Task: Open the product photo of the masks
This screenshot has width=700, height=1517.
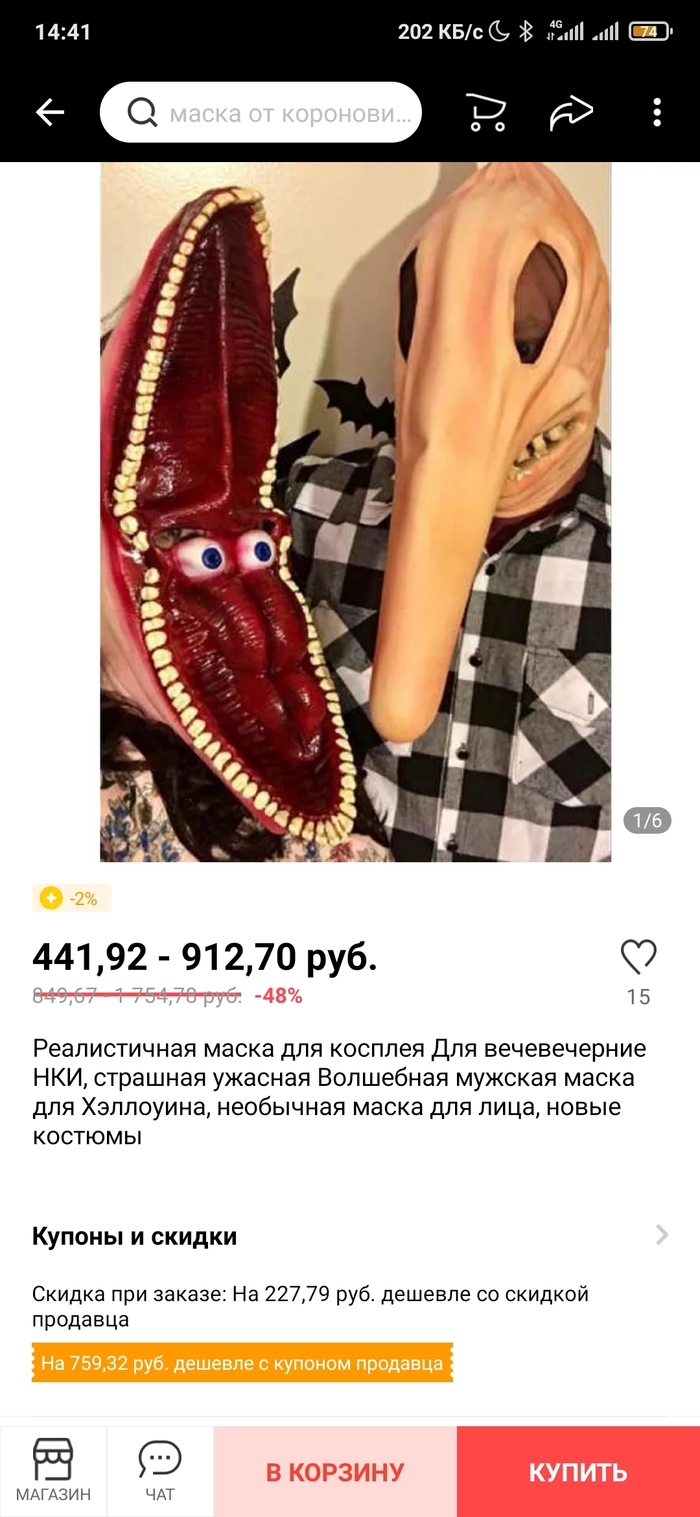Action: [355, 511]
